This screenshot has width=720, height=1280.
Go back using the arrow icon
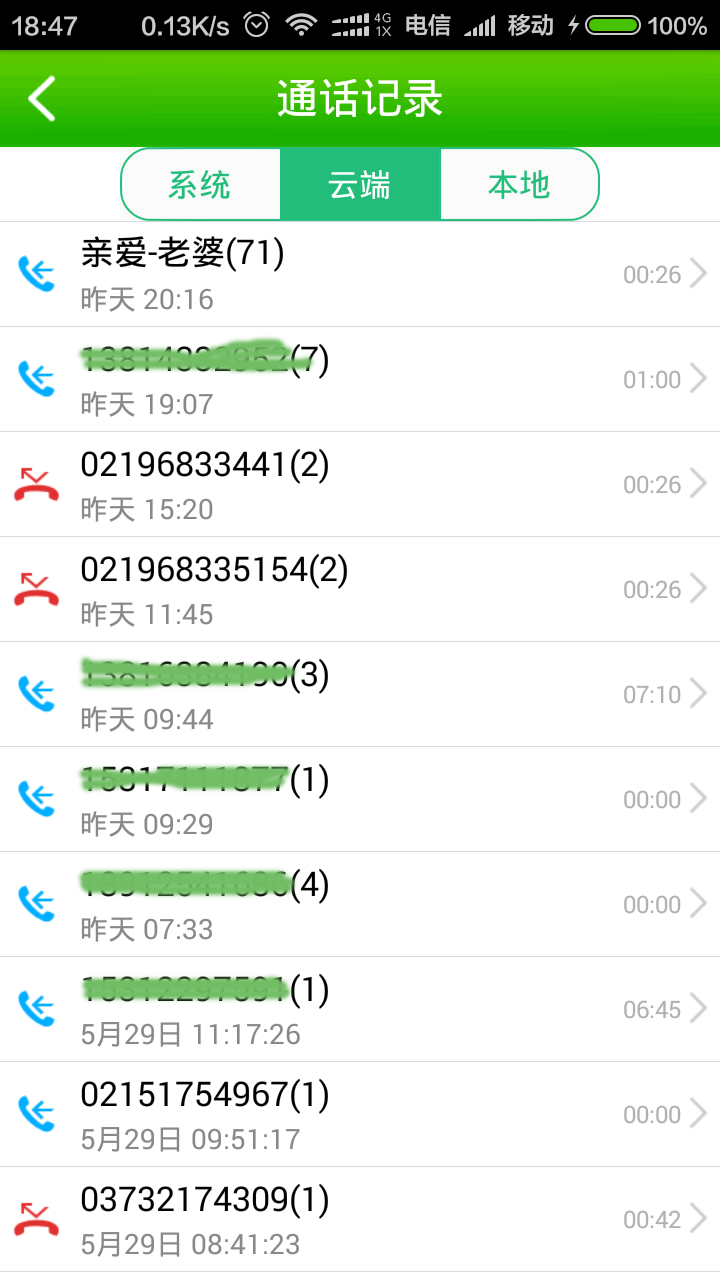pyautogui.click(x=42, y=99)
